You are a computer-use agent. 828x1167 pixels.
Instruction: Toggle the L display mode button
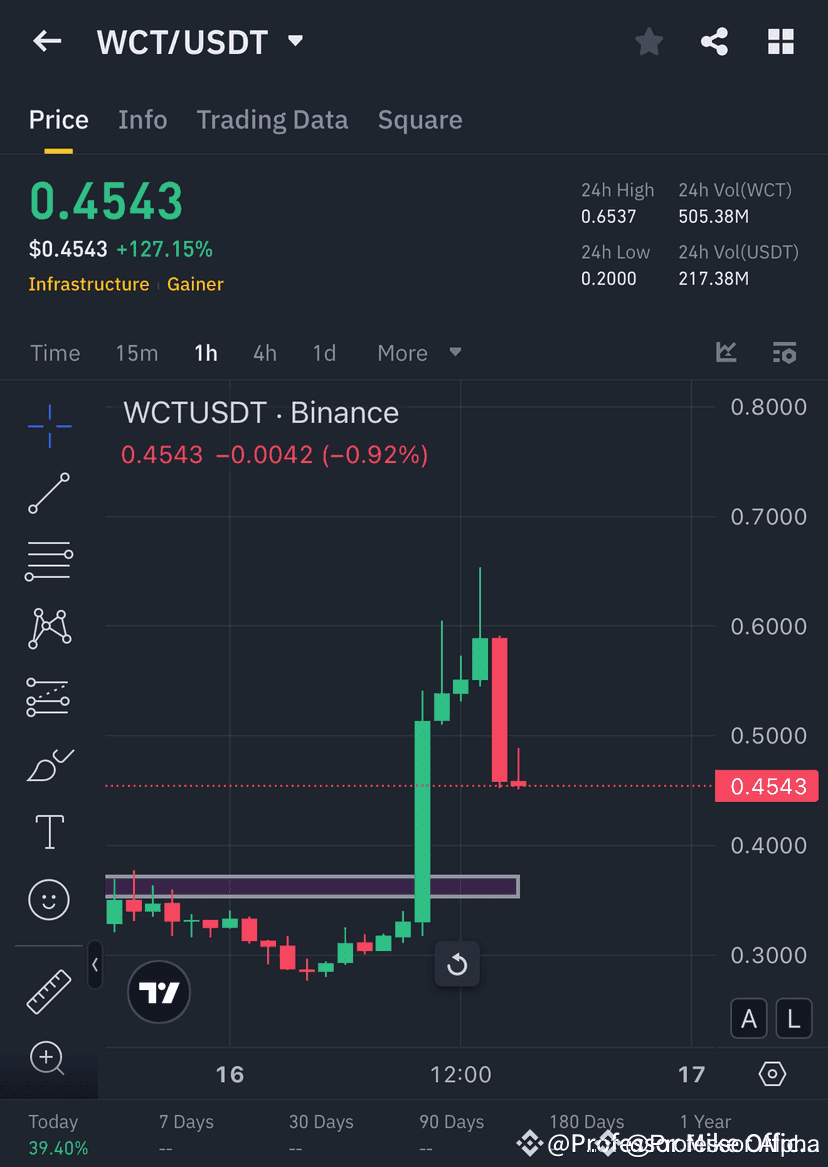[x=793, y=1018]
